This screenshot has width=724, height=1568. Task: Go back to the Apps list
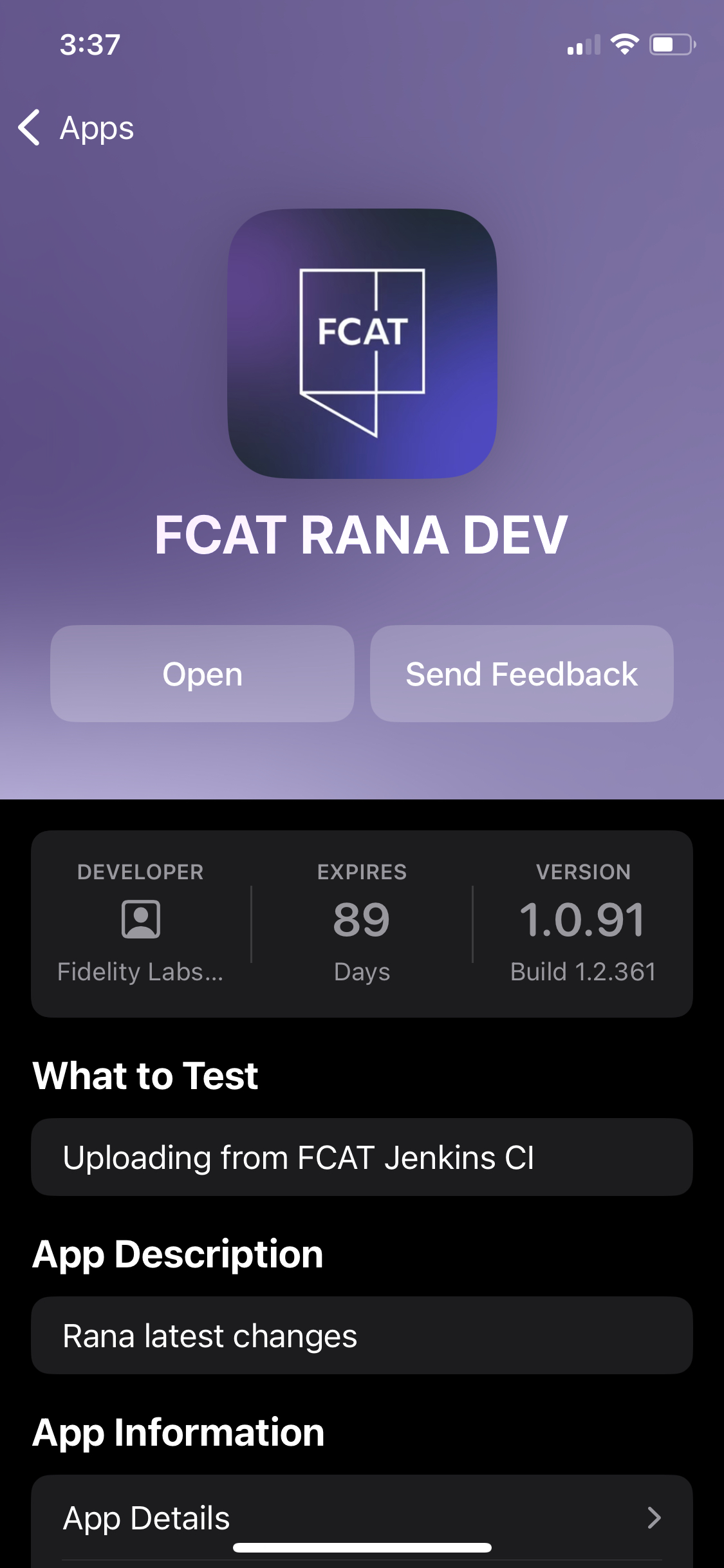(x=76, y=127)
